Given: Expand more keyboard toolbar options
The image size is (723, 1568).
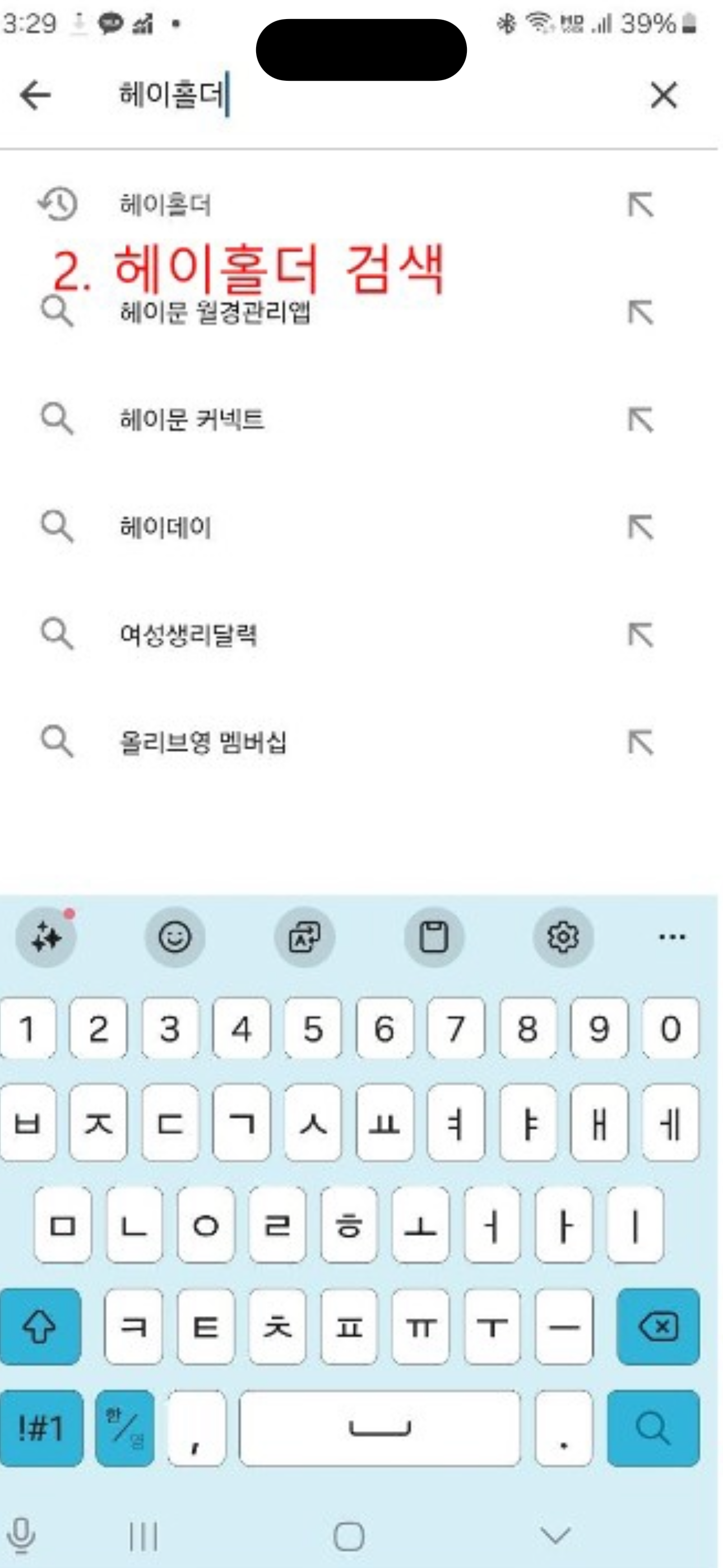Looking at the screenshot, I should [x=672, y=937].
